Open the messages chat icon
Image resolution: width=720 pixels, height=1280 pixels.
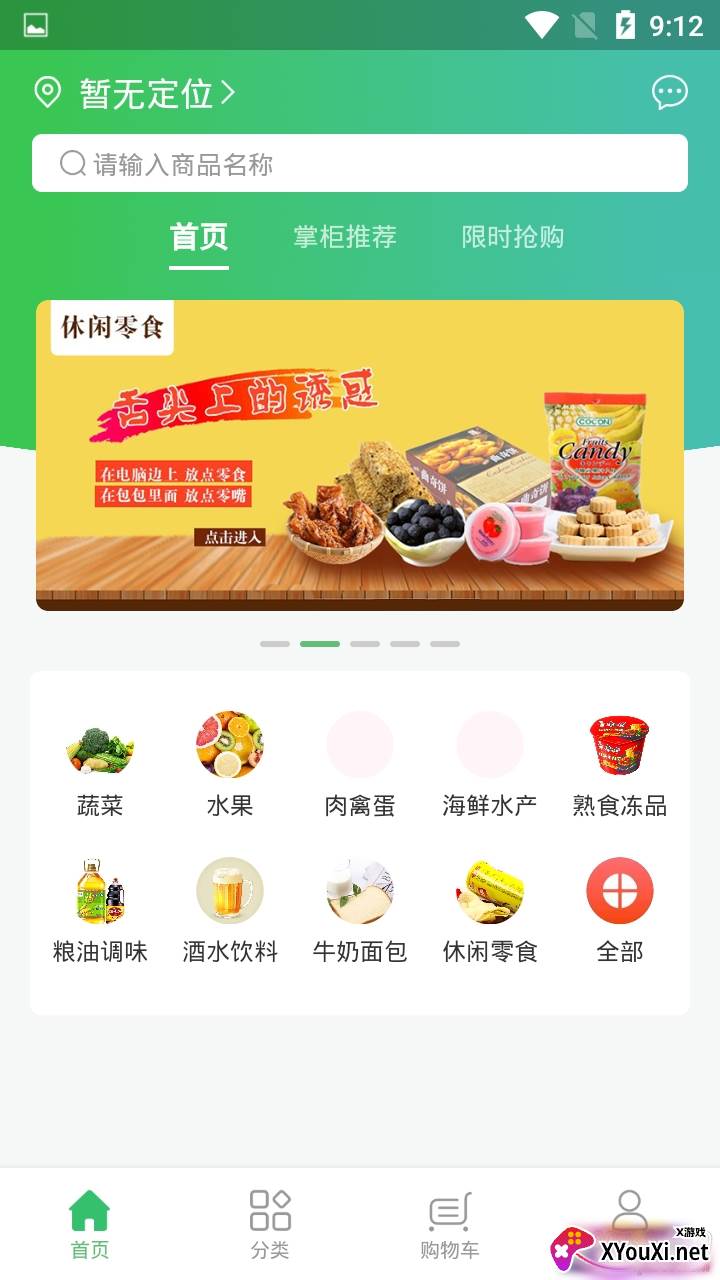pos(669,93)
